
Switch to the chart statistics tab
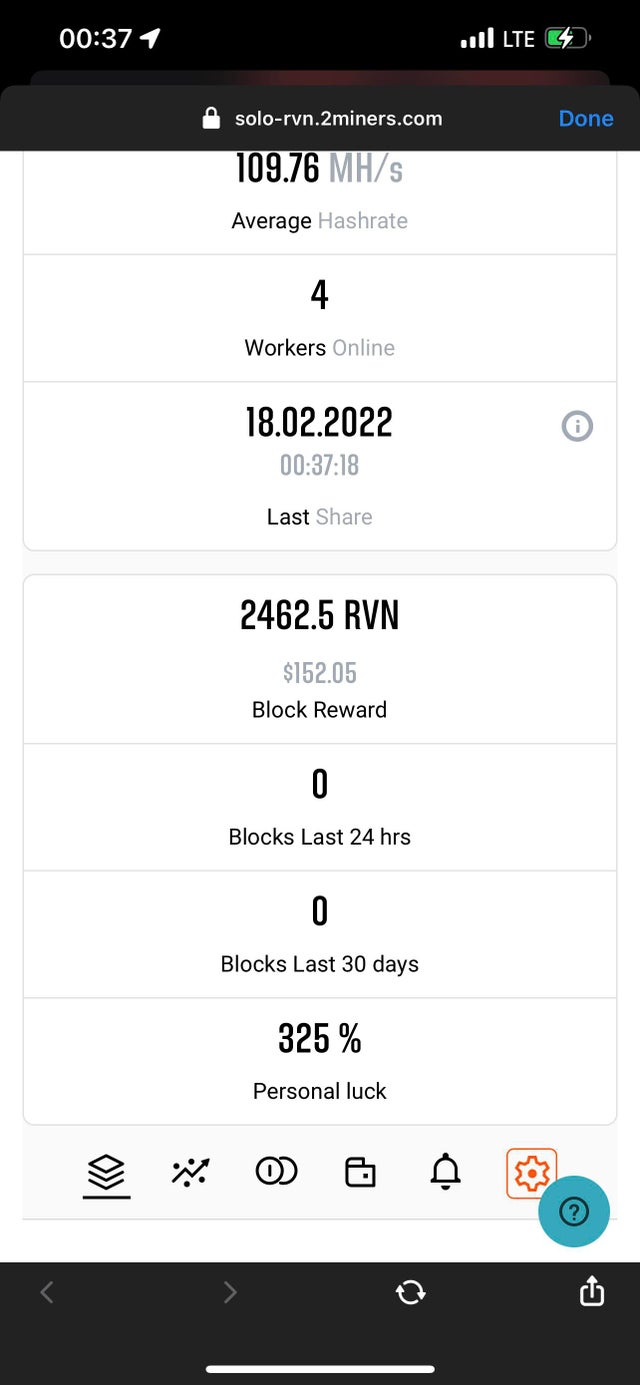[x=190, y=1171]
